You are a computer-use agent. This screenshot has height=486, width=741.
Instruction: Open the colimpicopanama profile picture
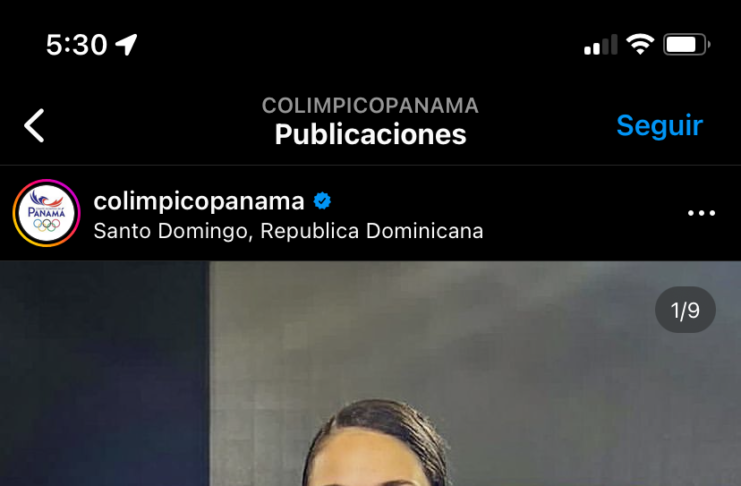pyautogui.click(x=46, y=213)
